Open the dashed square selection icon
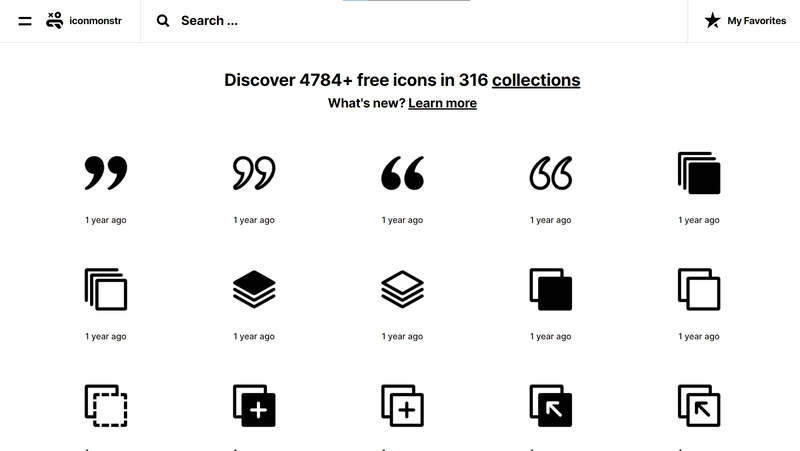 (106, 405)
